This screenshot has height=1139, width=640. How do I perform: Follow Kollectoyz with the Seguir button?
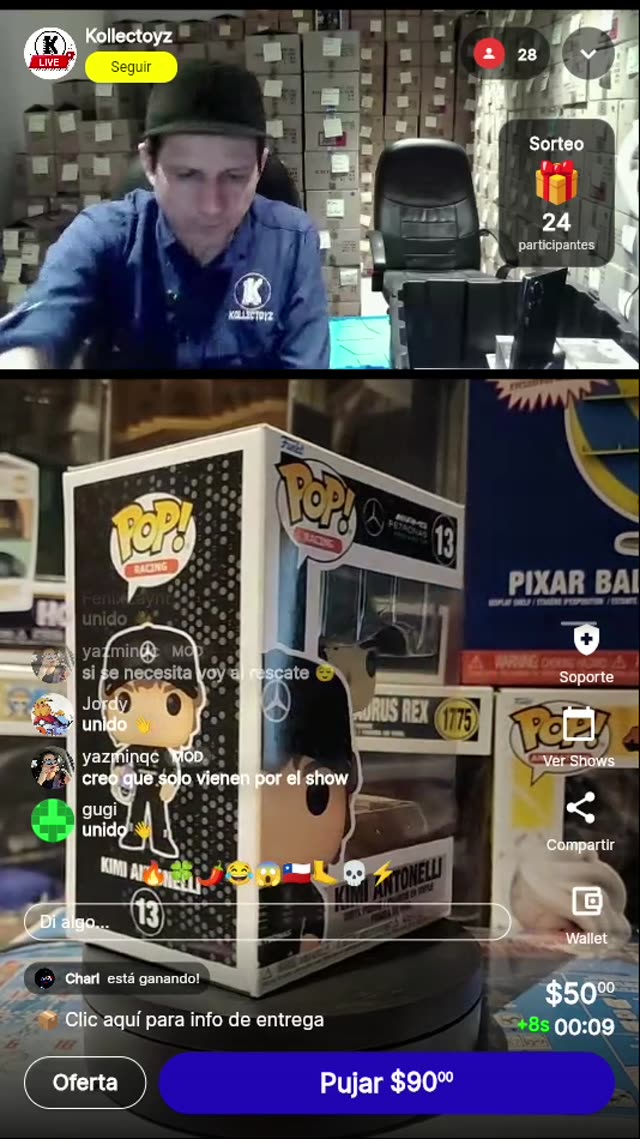click(131, 67)
